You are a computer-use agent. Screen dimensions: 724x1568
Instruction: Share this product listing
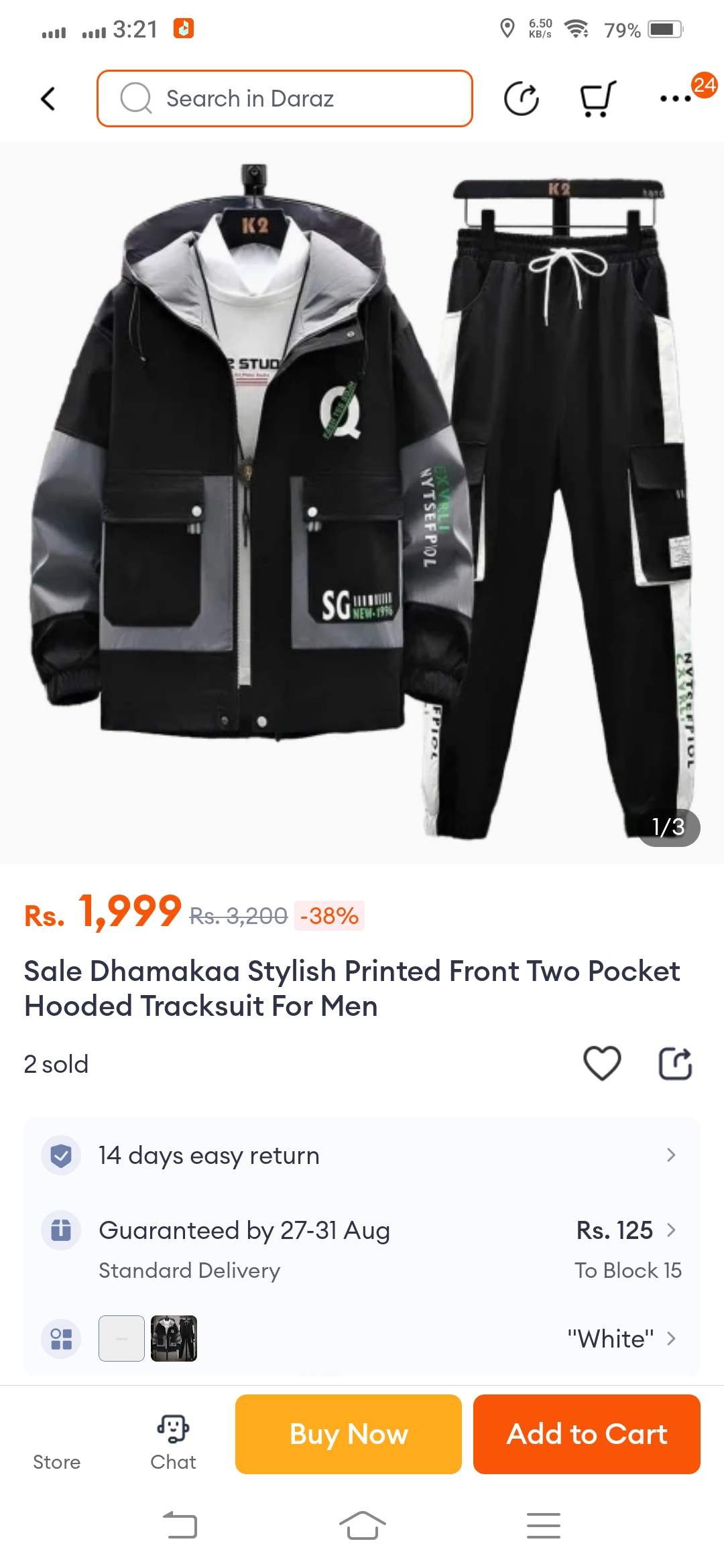[674, 1063]
